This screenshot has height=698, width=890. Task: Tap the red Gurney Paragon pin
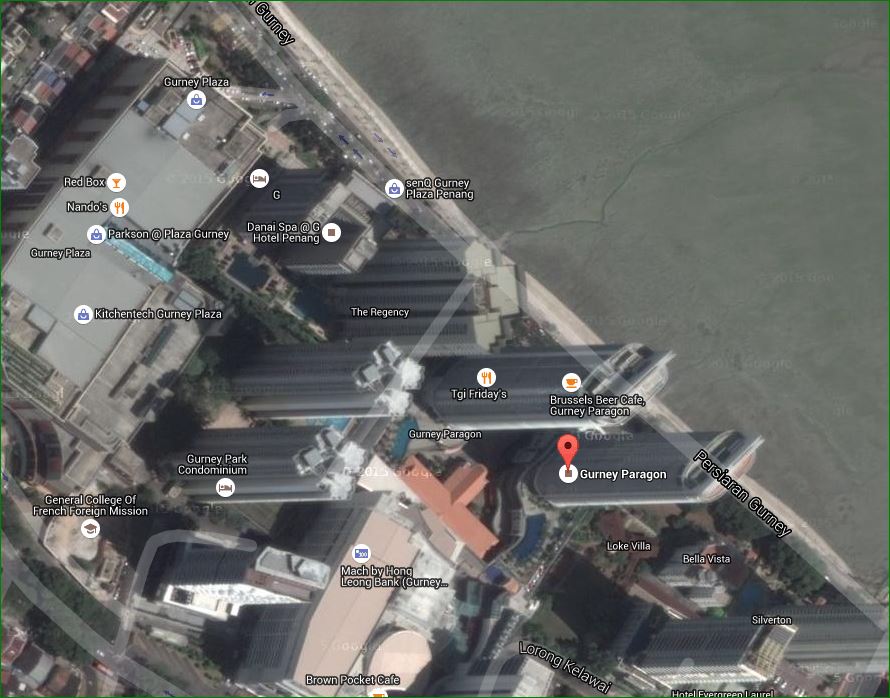pyautogui.click(x=568, y=453)
